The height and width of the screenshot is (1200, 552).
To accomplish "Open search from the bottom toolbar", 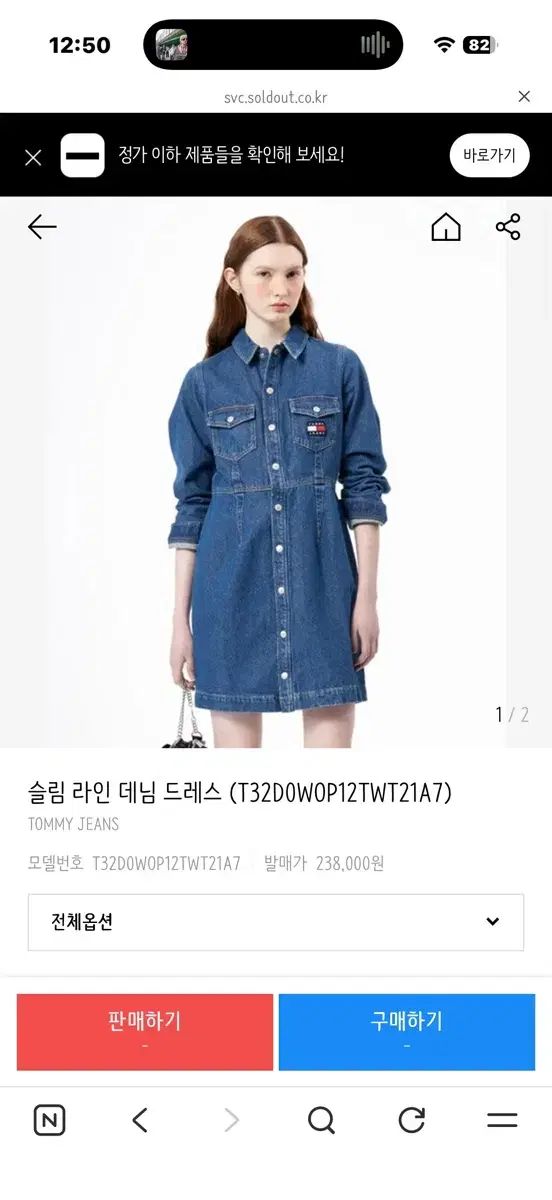I will coord(321,1121).
